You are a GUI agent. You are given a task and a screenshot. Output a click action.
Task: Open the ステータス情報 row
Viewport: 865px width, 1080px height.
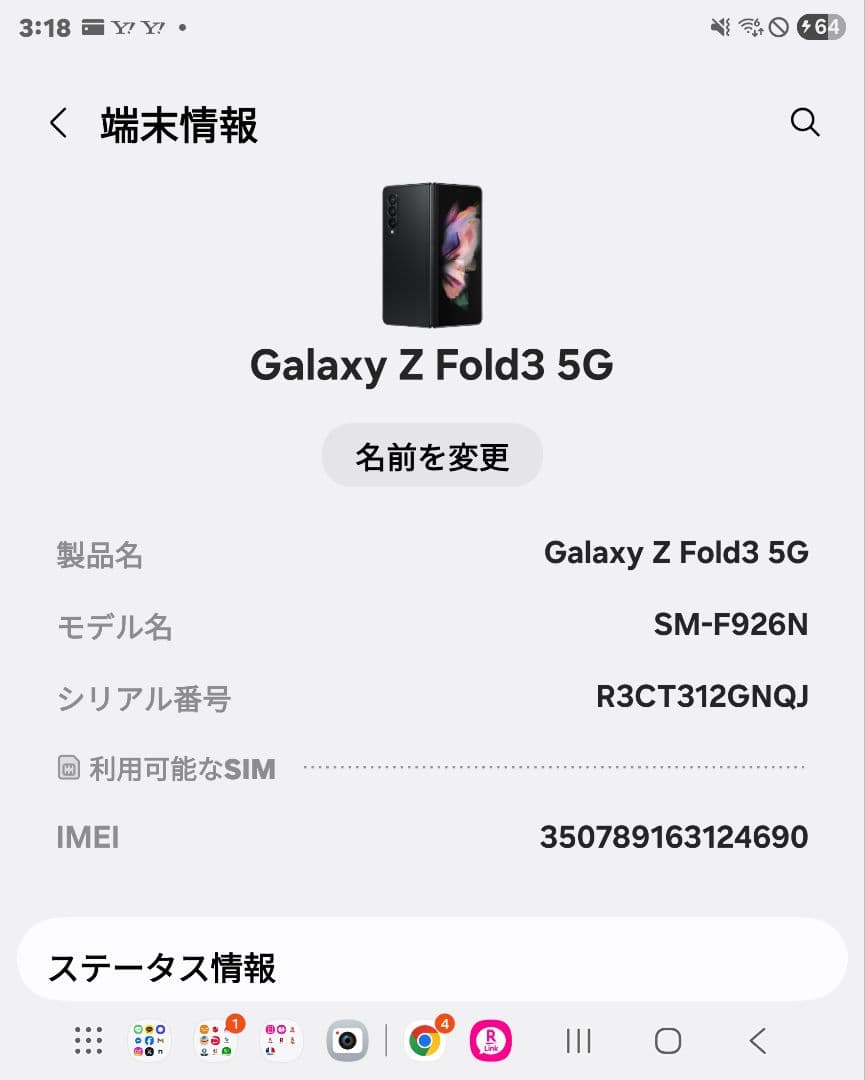coord(432,966)
